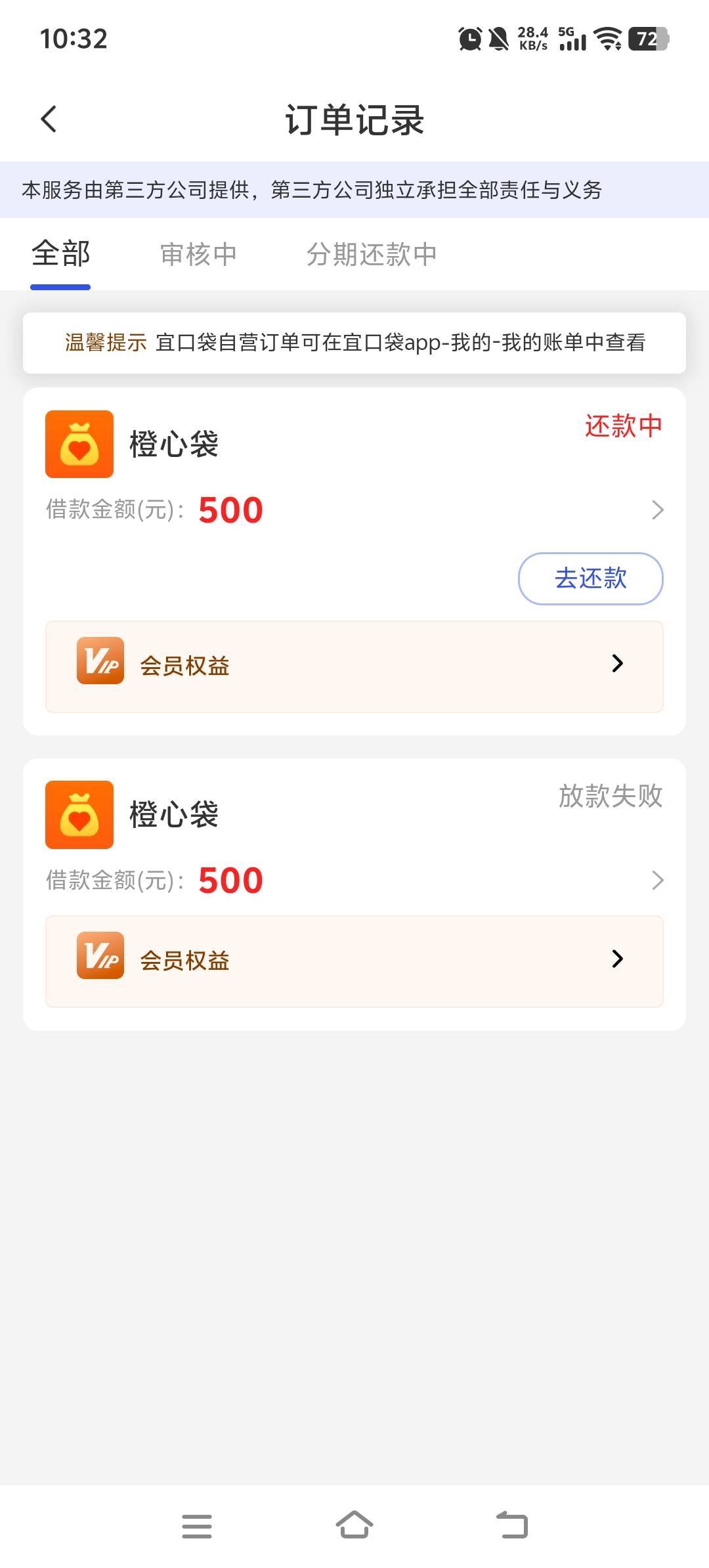Open the 放款失败 橙心袋 order details
The height and width of the screenshot is (1568, 709).
(657, 881)
